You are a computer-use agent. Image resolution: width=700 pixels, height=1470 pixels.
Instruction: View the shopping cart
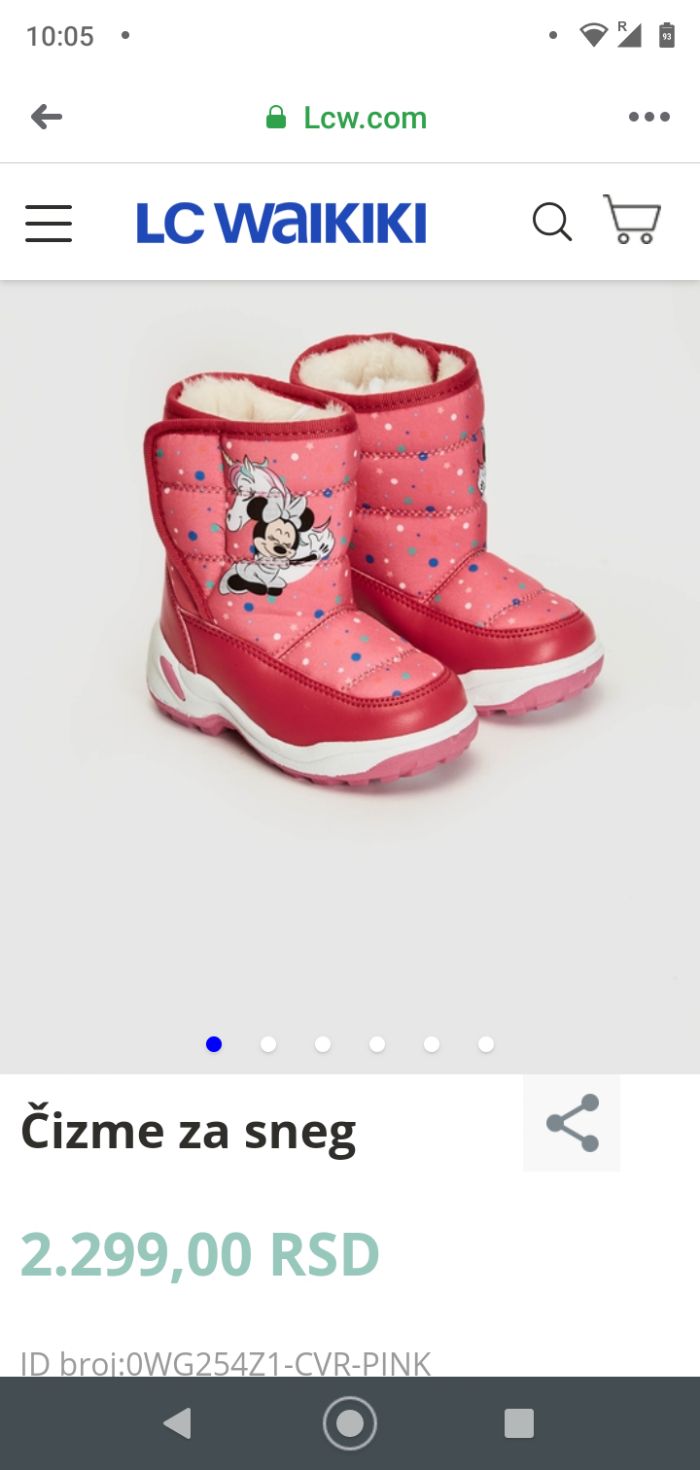point(632,220)
